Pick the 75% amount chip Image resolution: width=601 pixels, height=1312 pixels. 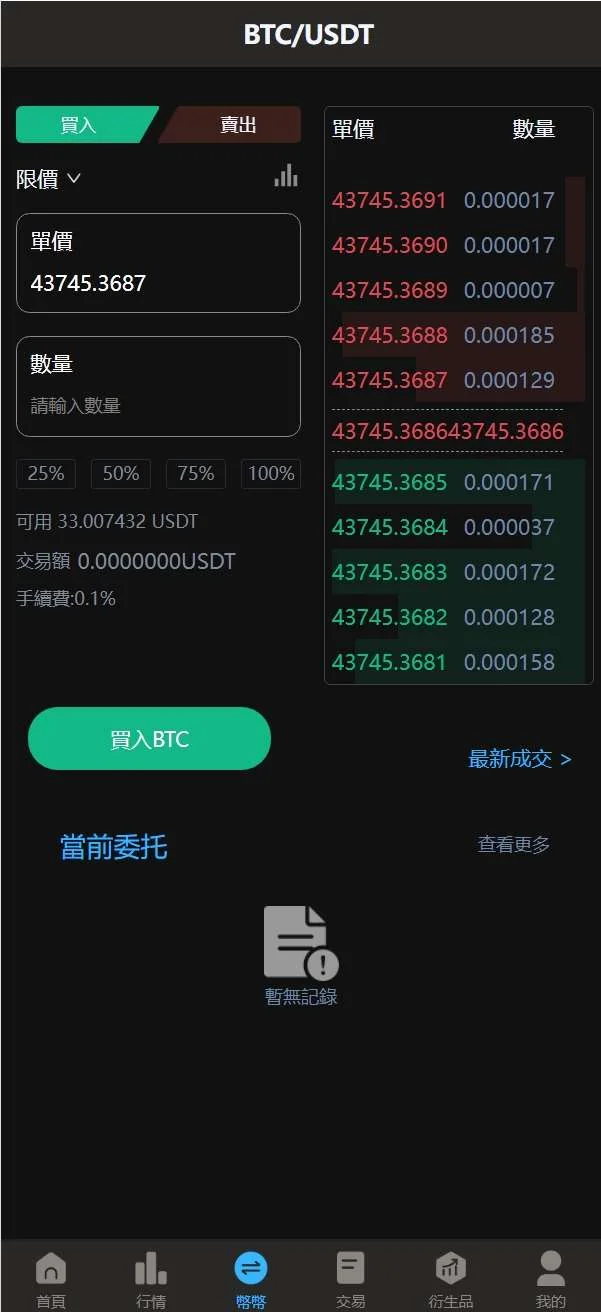(196, 474)
